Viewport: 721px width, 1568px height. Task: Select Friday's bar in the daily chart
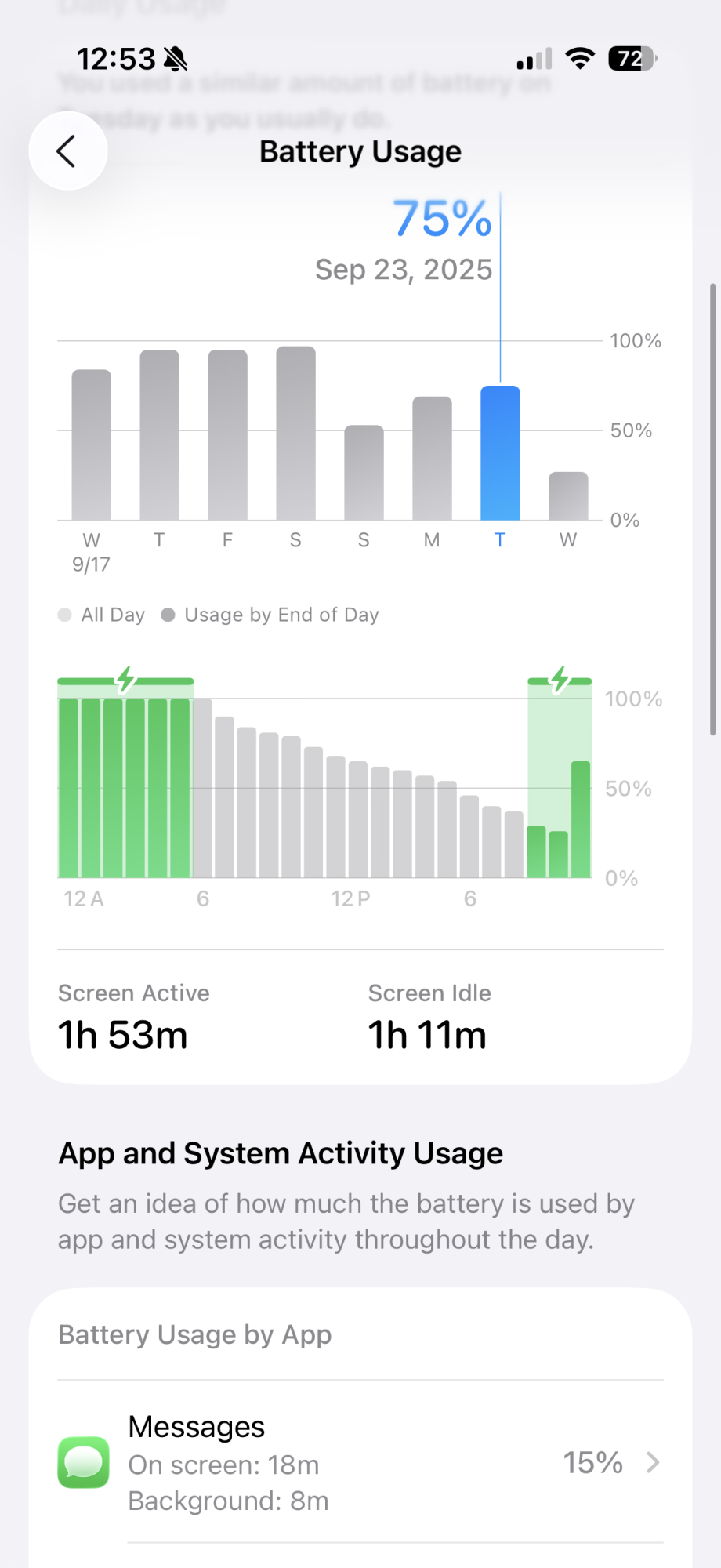pyautogui.click(x=227, y=435)
